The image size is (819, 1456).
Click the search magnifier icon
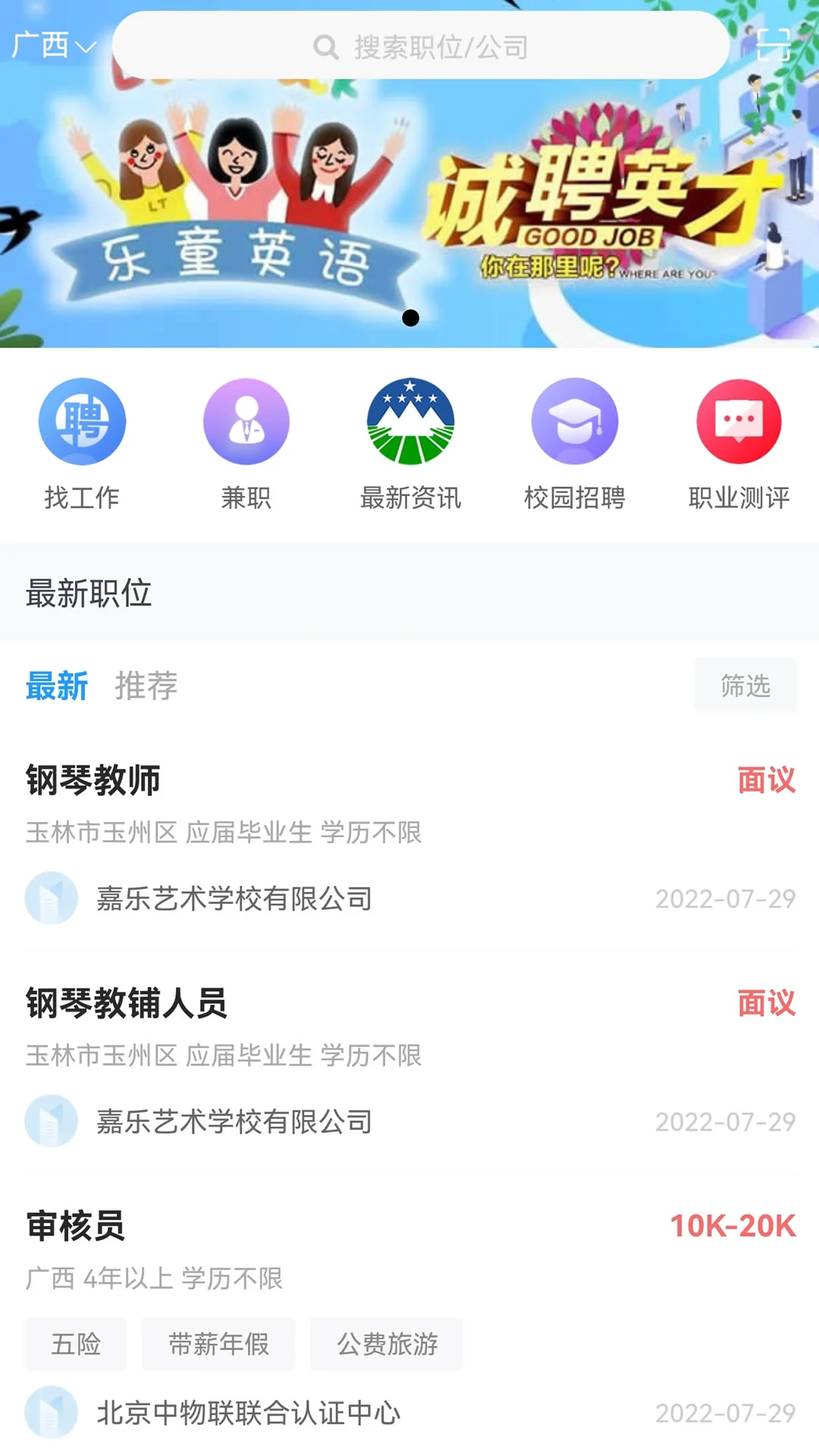point(326,45)
